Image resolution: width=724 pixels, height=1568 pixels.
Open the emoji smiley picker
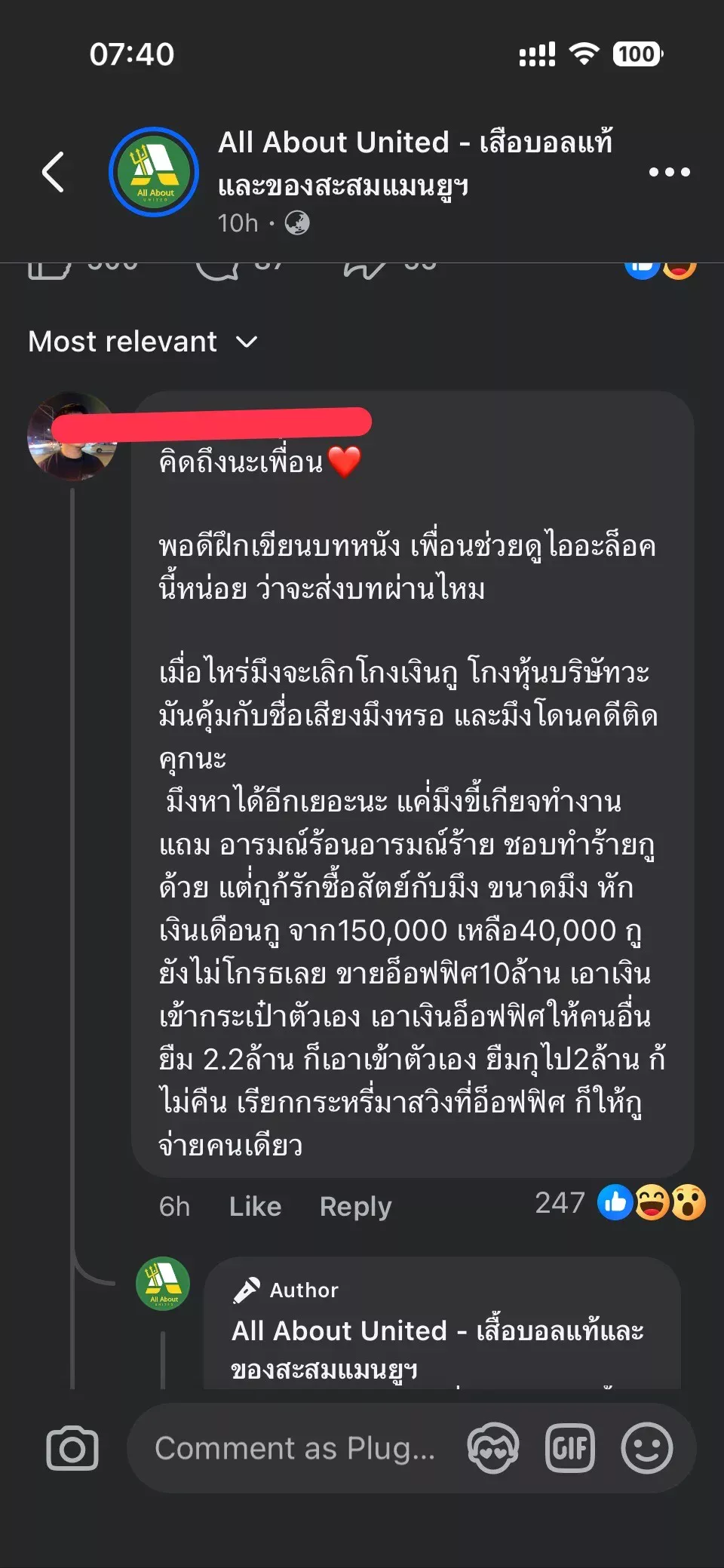tap(646, 1449)
